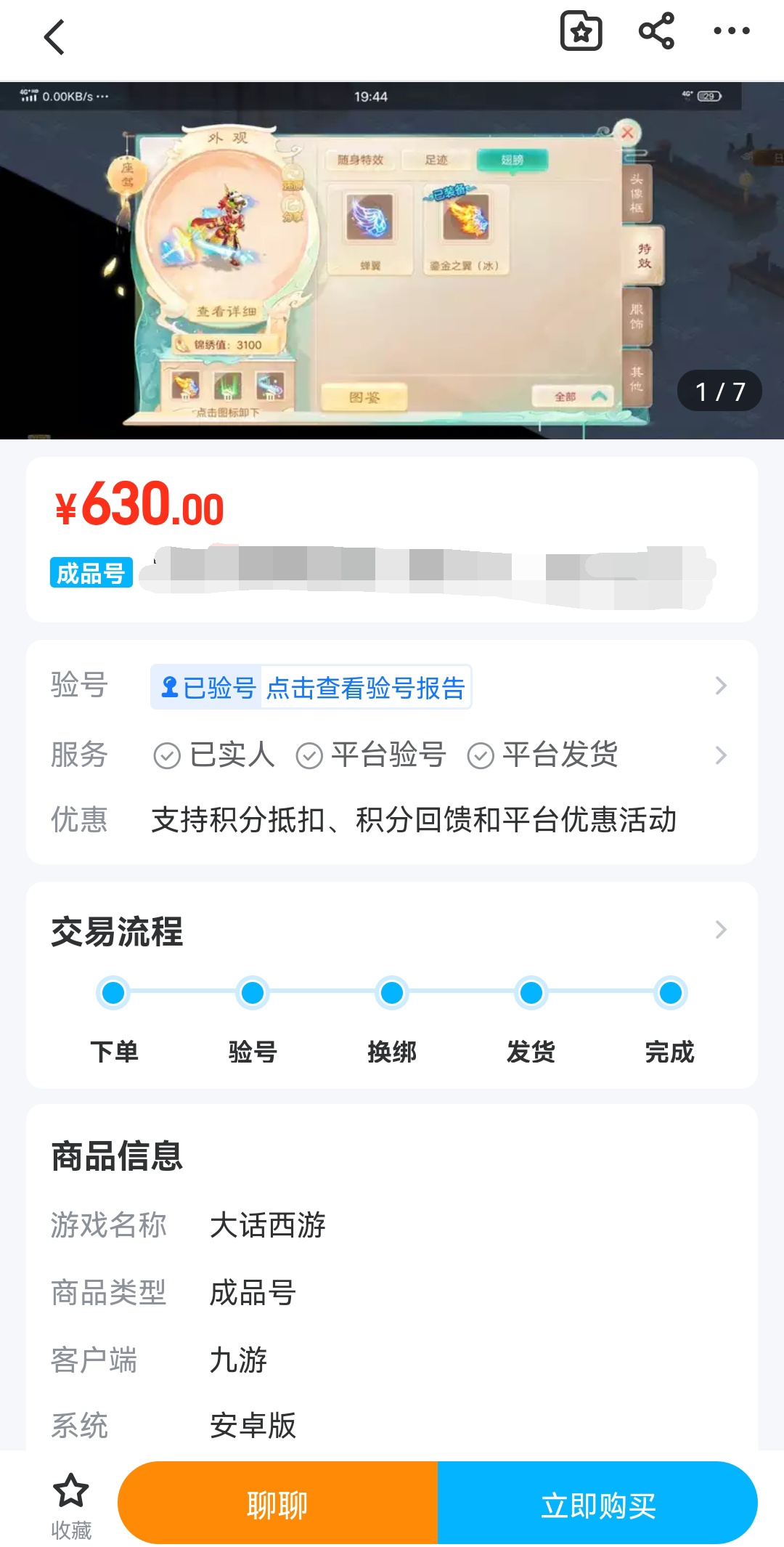This screenshot has width=784, height=1547.
Task: Open the three-dot overflow menu
Action: tap(731, 31)
